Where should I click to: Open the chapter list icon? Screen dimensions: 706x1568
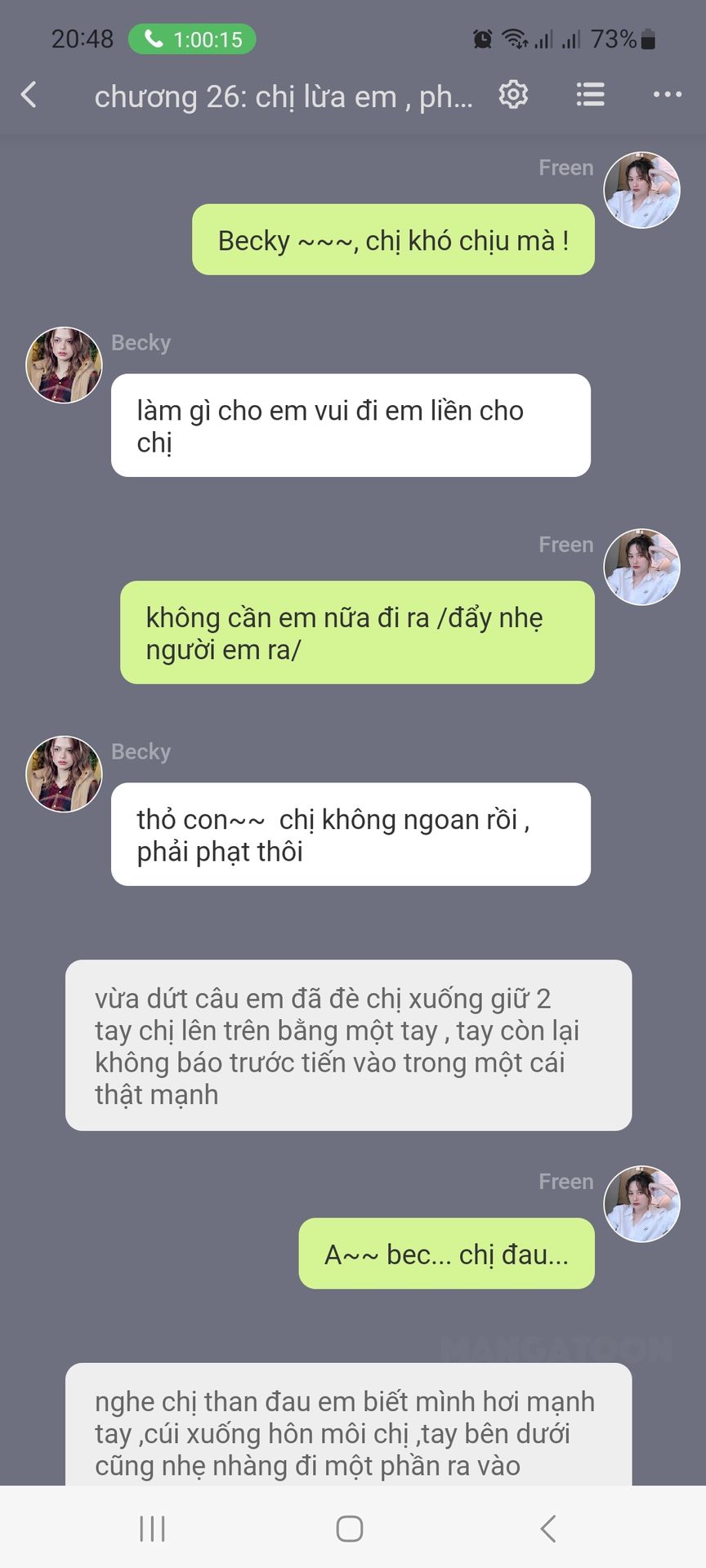[590, 95]
